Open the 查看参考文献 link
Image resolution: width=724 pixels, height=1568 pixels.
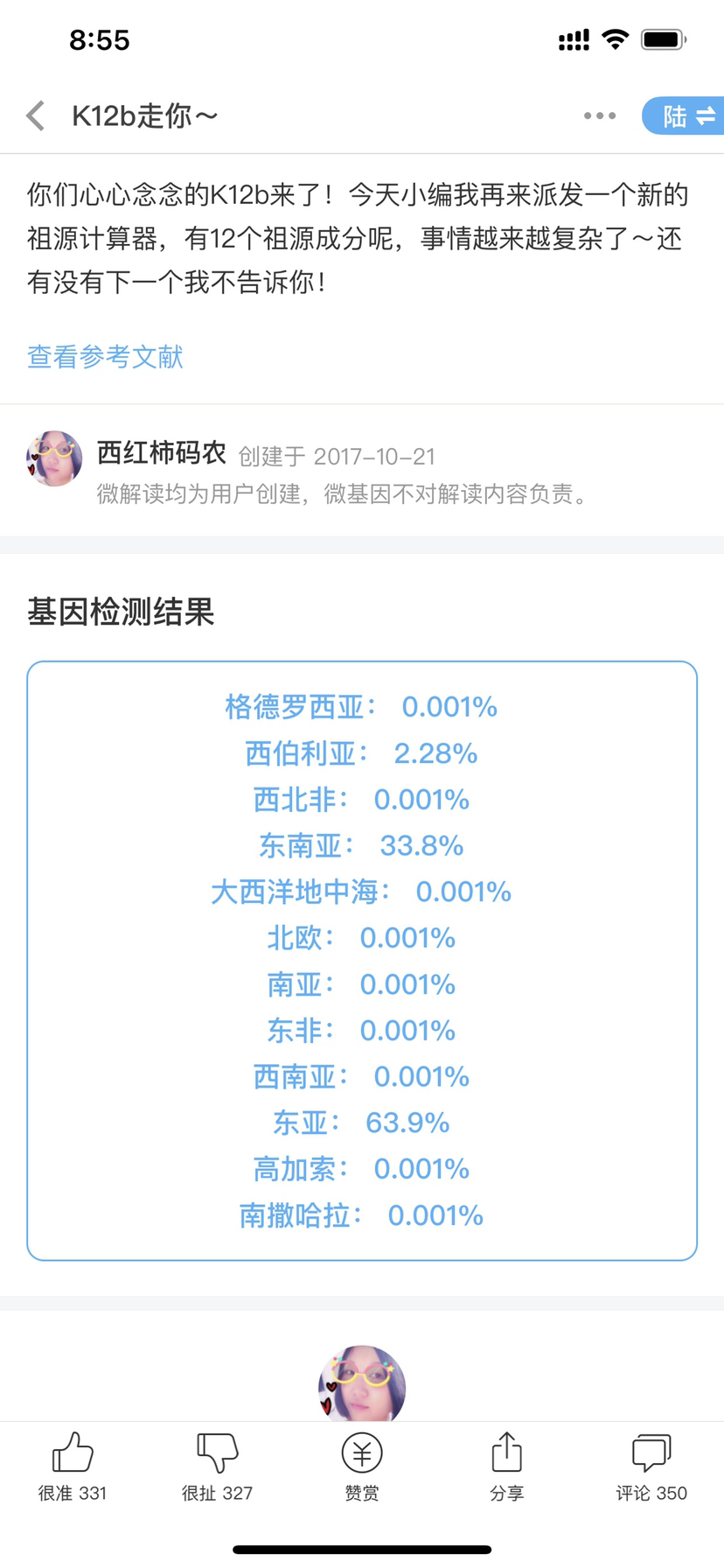coord(105,357)
